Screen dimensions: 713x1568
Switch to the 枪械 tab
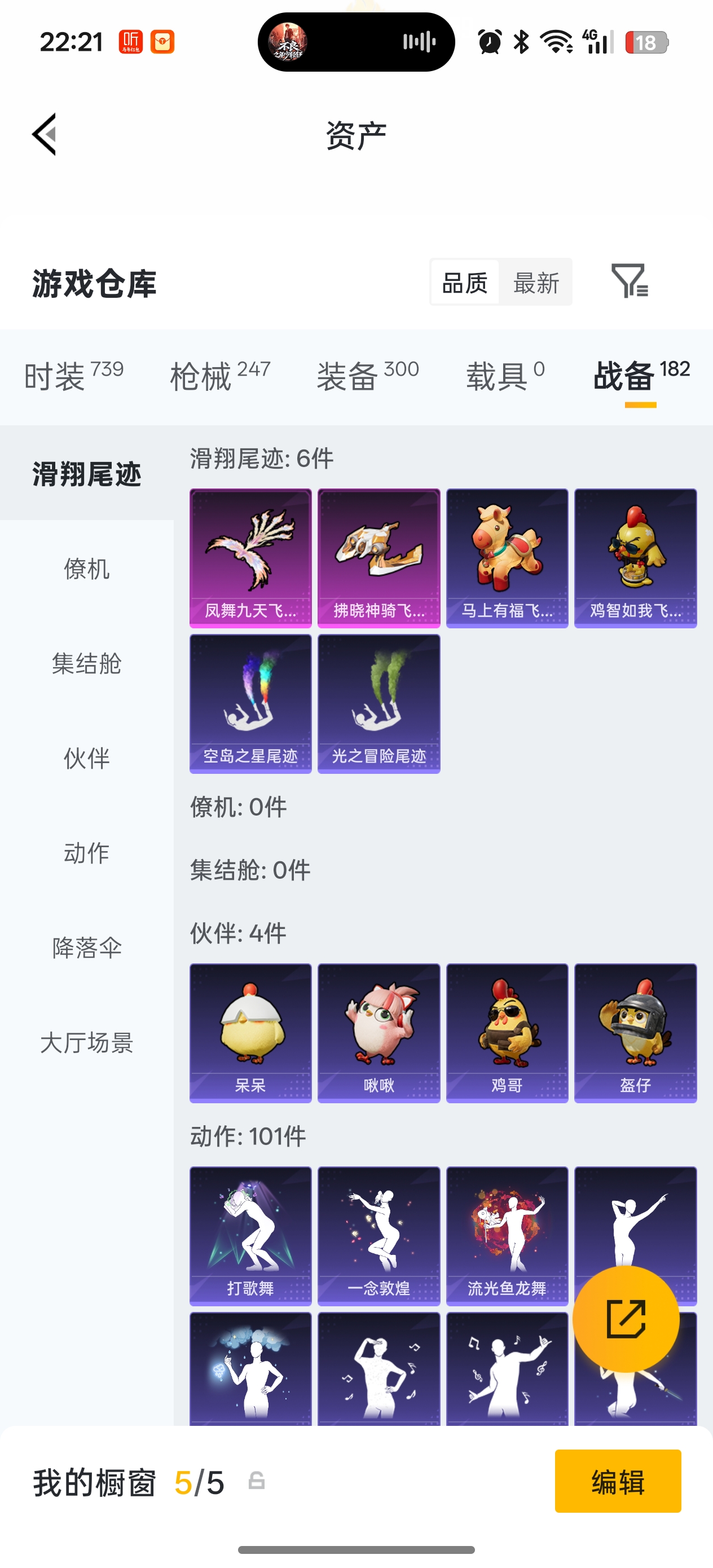click(220, 376)
